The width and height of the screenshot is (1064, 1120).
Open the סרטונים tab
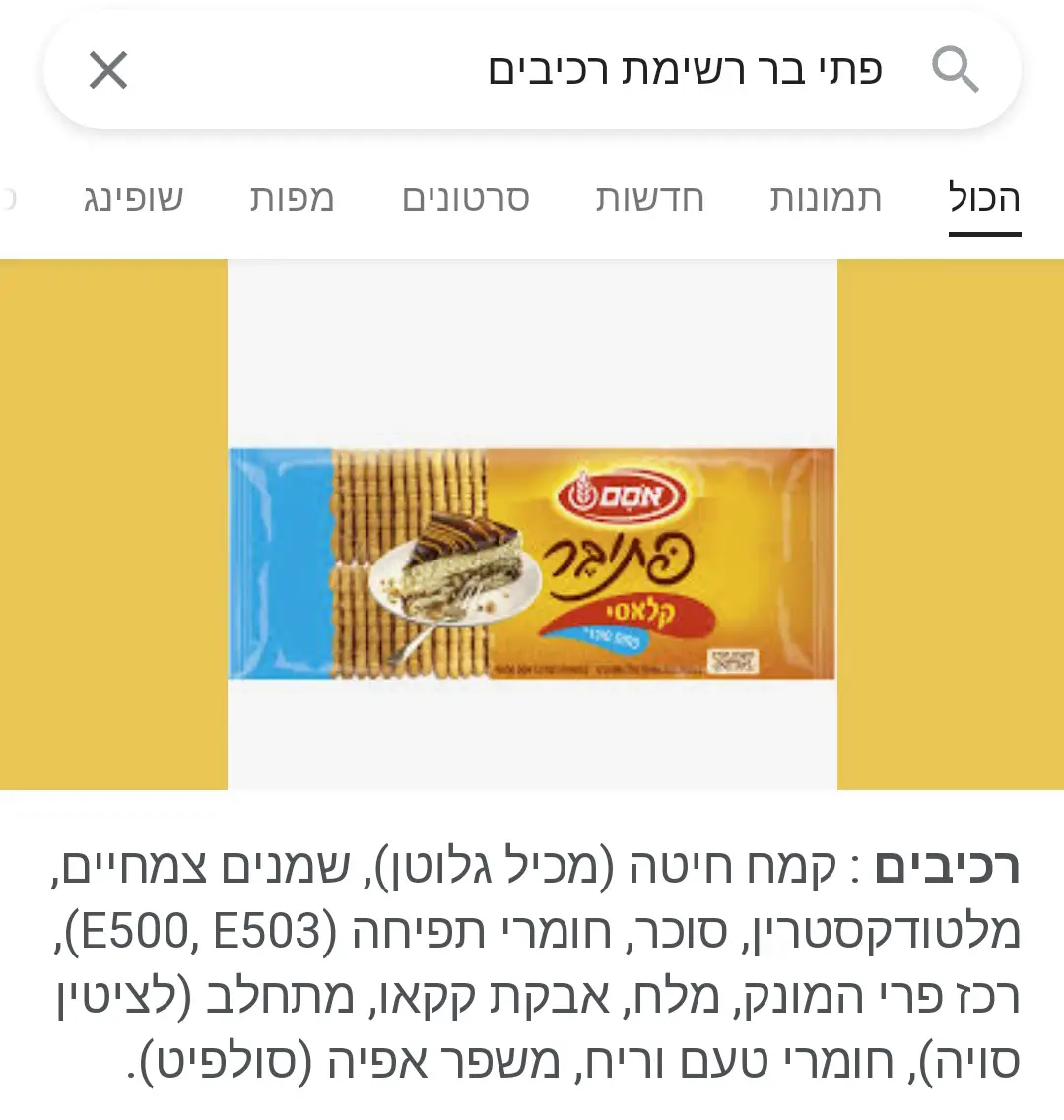click(465, 199)
